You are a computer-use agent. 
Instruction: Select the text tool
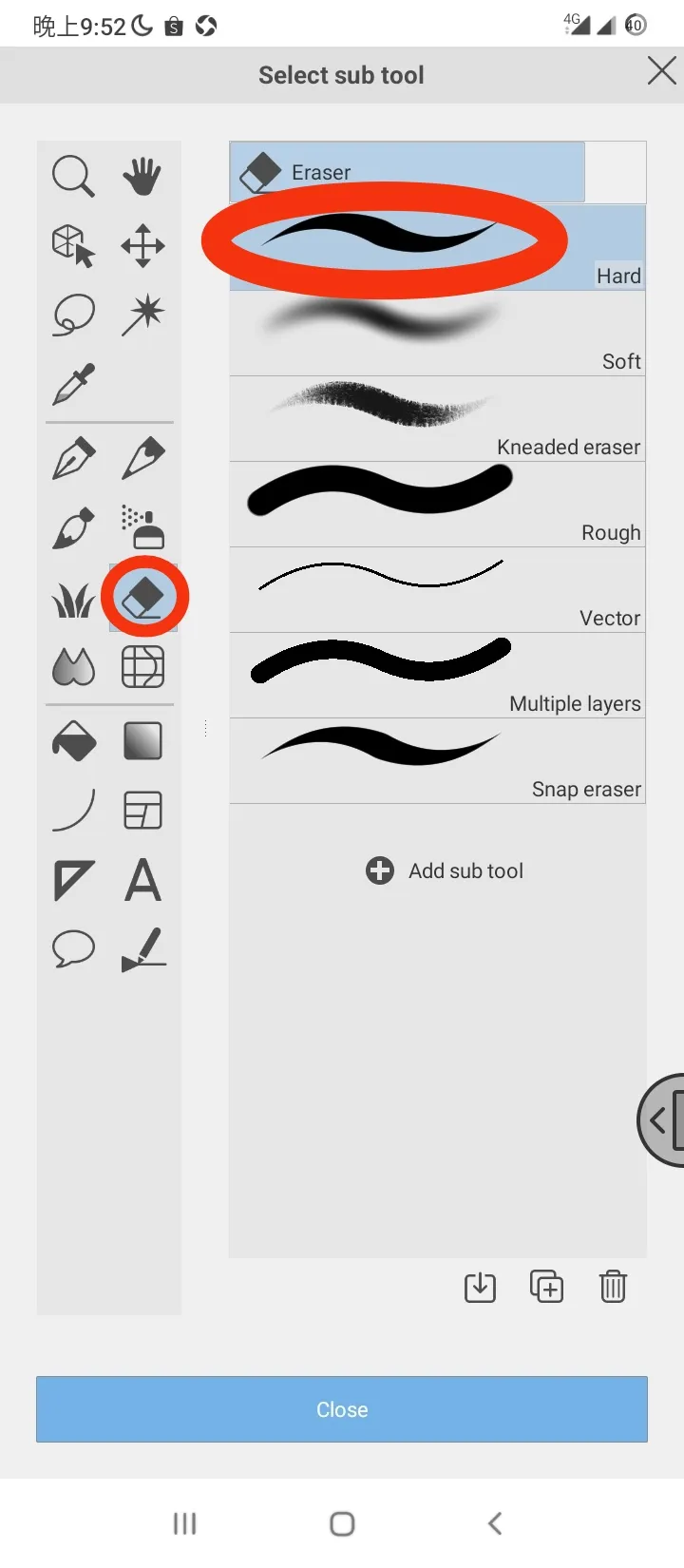(x=142, y=880)
